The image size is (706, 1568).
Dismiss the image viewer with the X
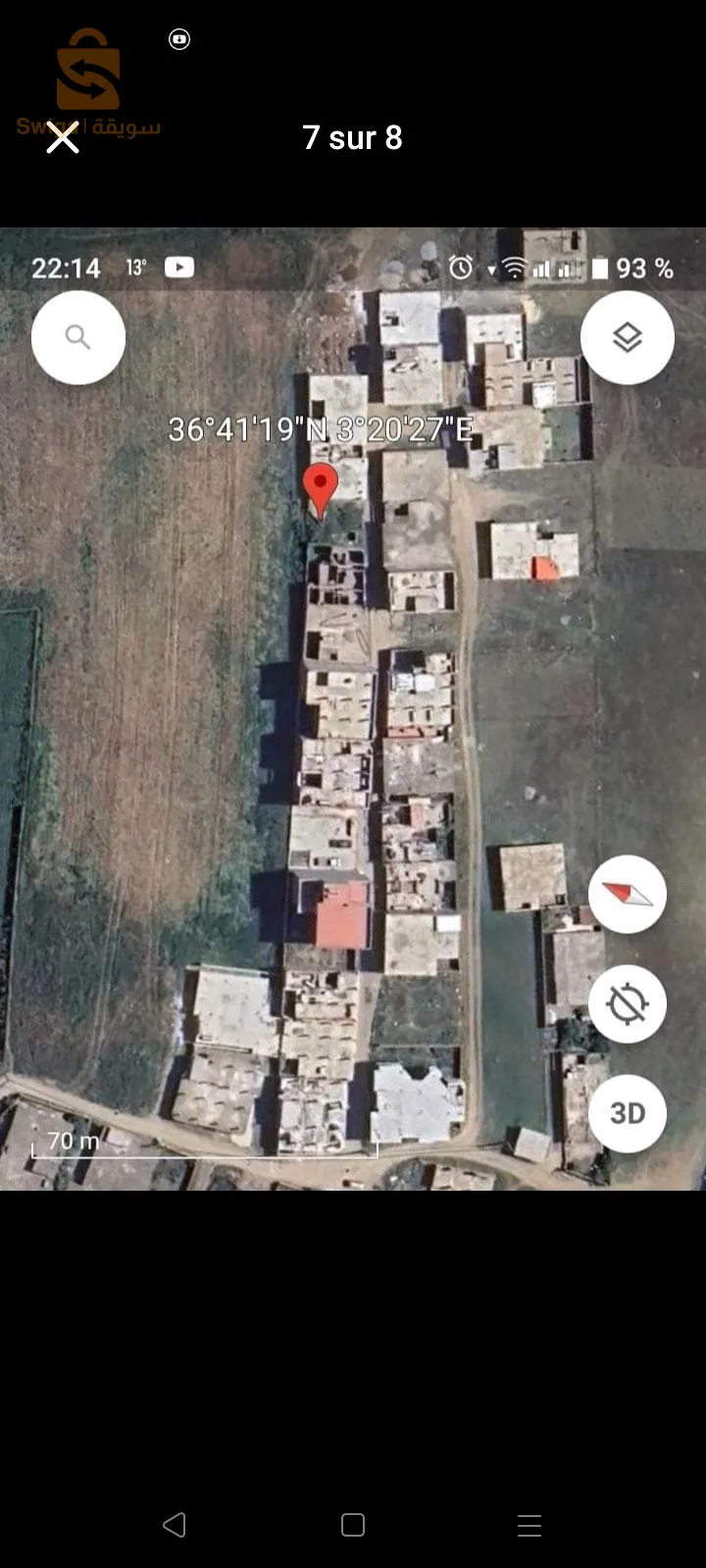pyautogui.click(x=63, y=139)
